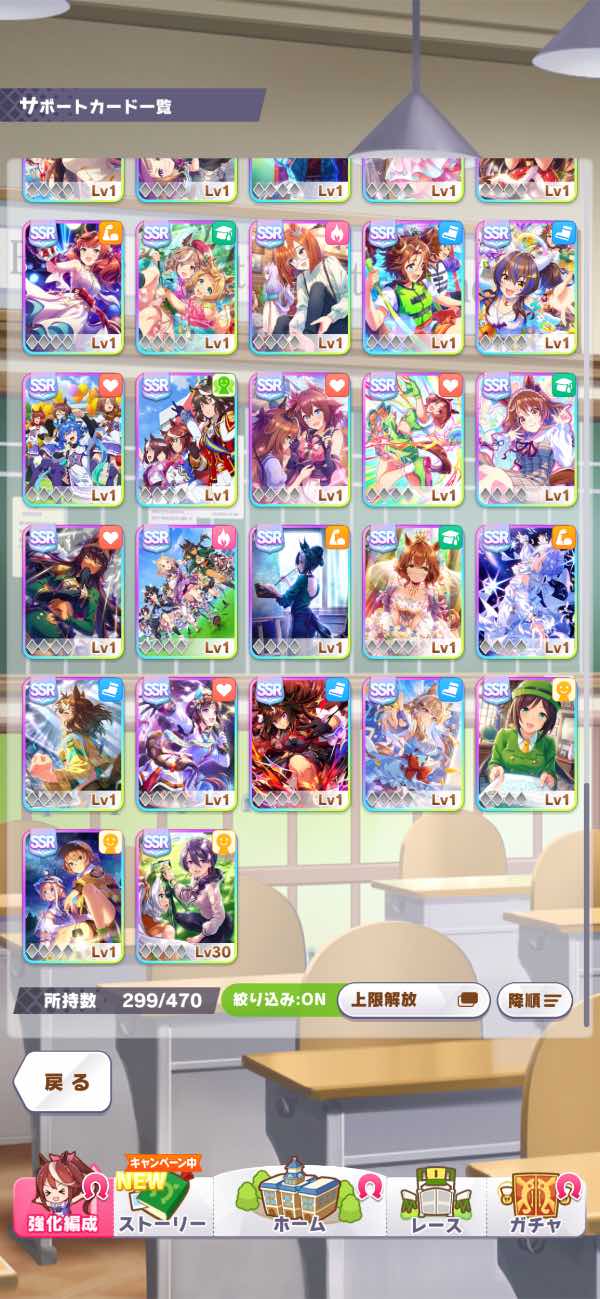Open the ガチャ tab
This screenshot has width=600, height=1299.
[535, 1203]
